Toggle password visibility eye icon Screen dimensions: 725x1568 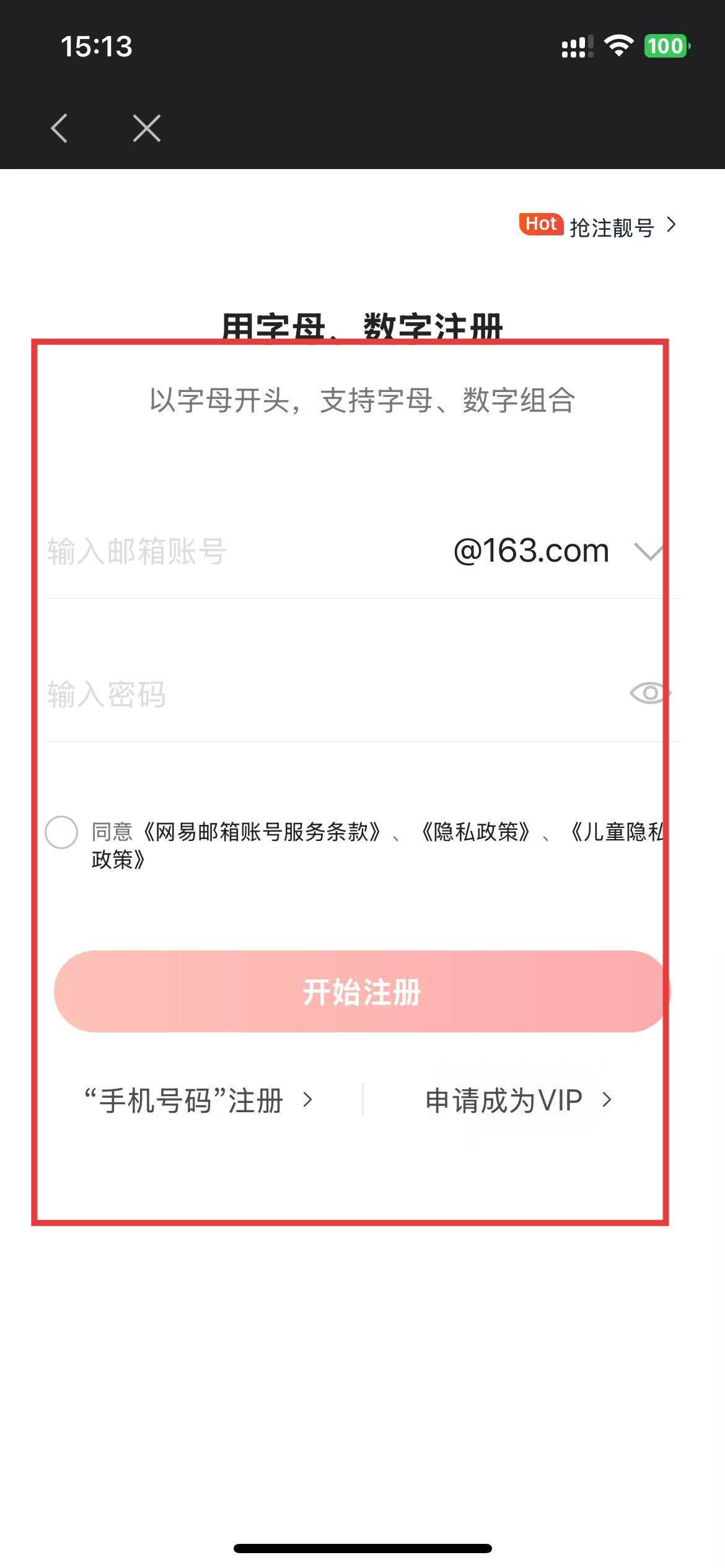649,693
